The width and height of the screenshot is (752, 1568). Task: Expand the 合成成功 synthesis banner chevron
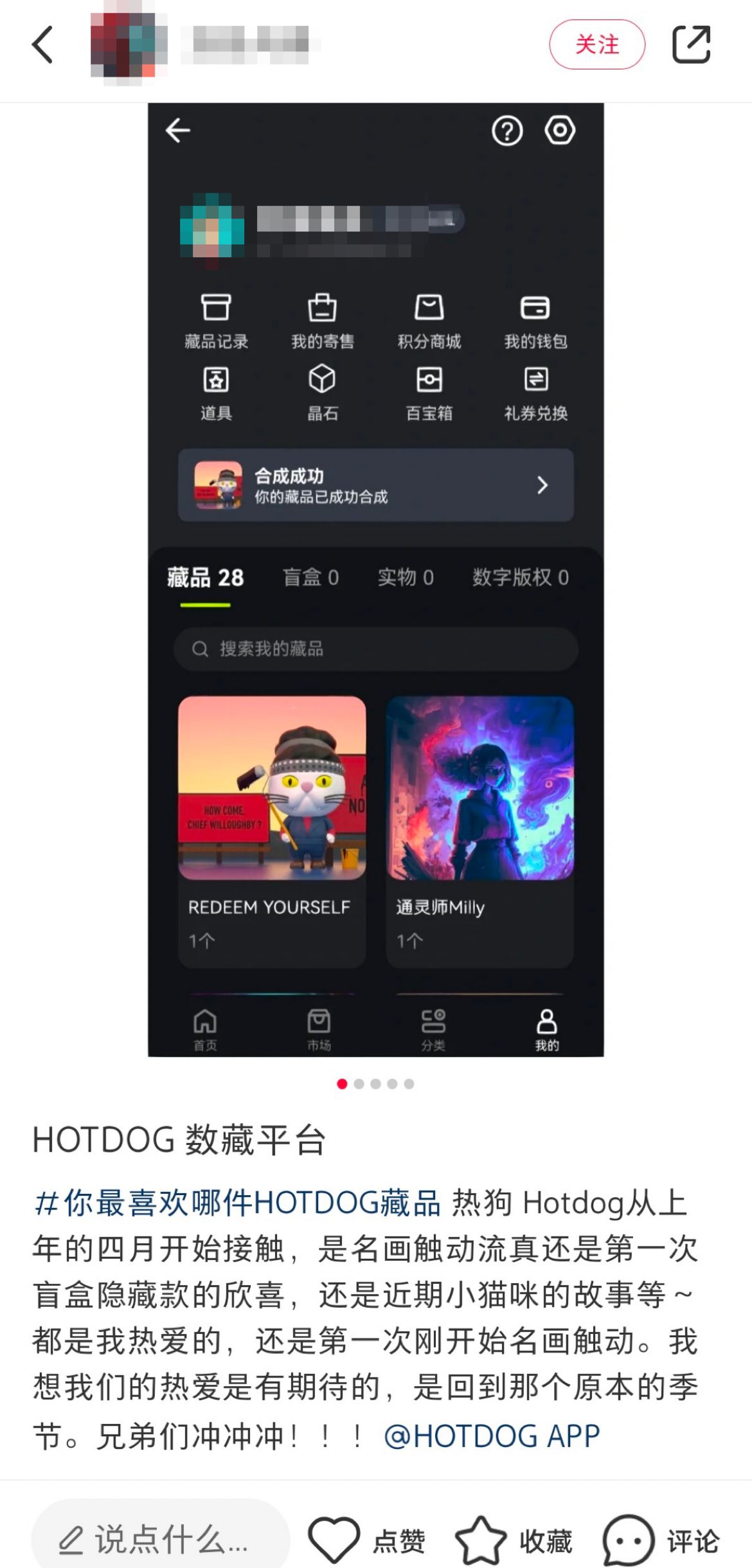pos(542,485)
